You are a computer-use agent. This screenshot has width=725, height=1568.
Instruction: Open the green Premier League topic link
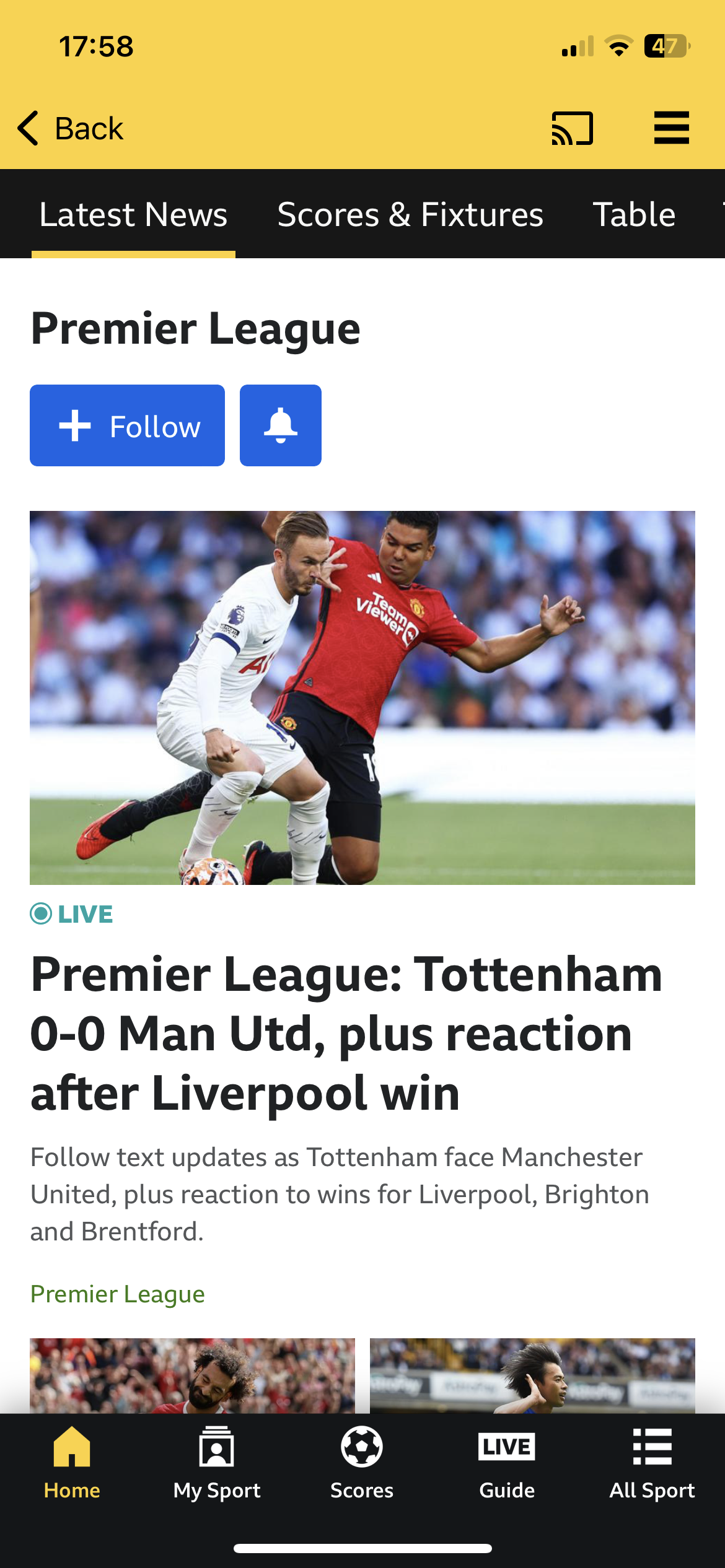click(117, 1294)
